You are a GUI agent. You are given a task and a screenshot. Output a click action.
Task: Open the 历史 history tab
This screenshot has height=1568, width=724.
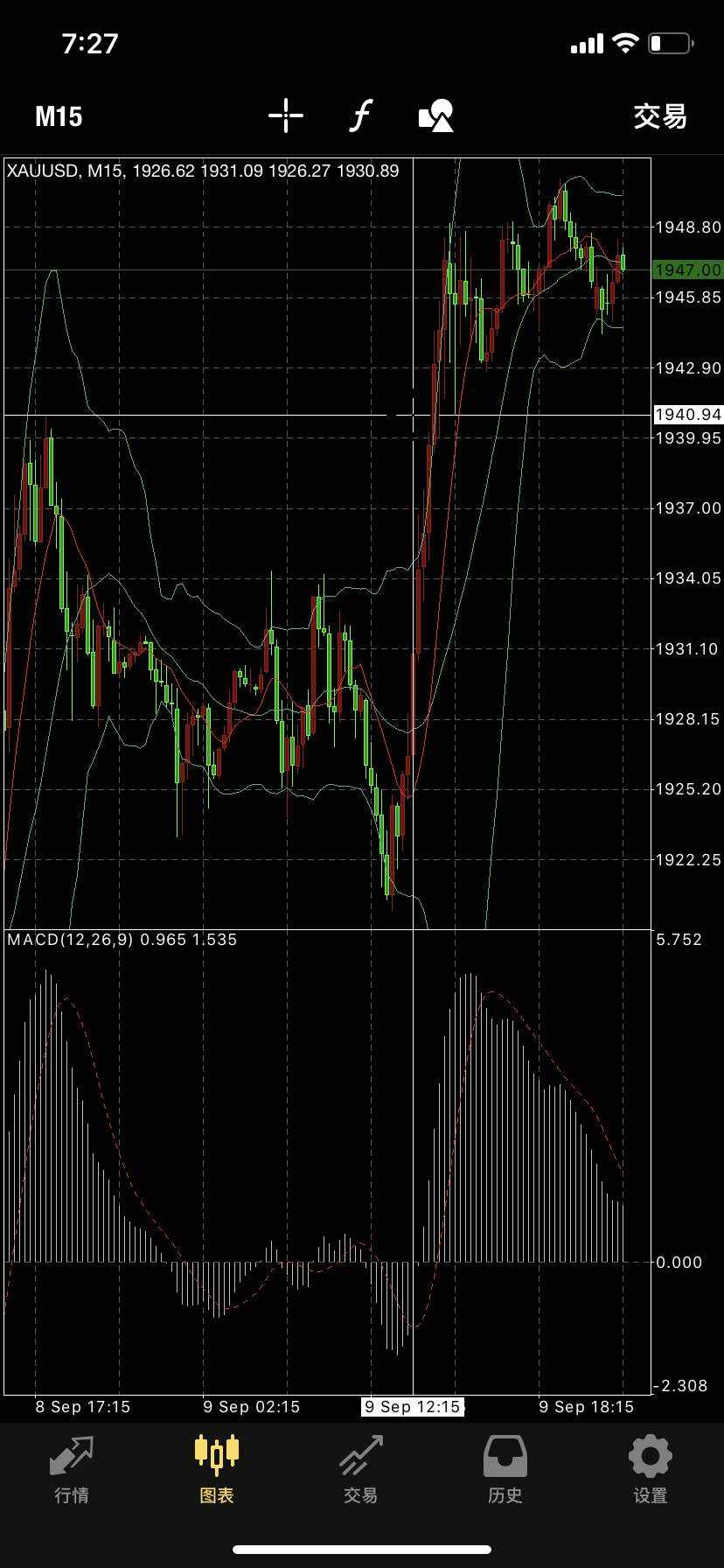pos(505,1469)
